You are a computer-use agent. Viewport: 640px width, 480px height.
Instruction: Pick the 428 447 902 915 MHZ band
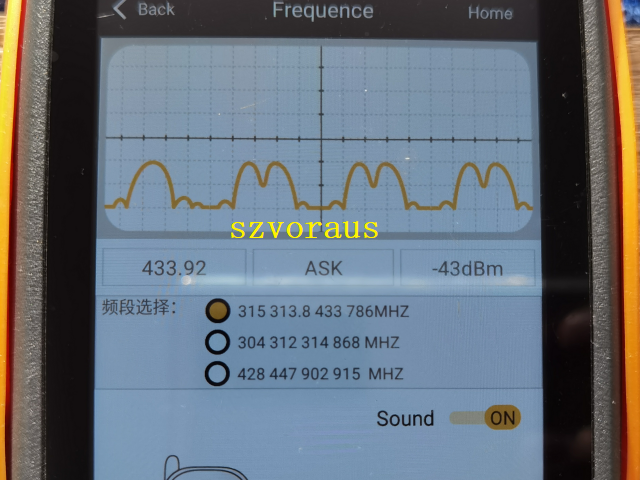pyautogui.click(x=217, y=374)
